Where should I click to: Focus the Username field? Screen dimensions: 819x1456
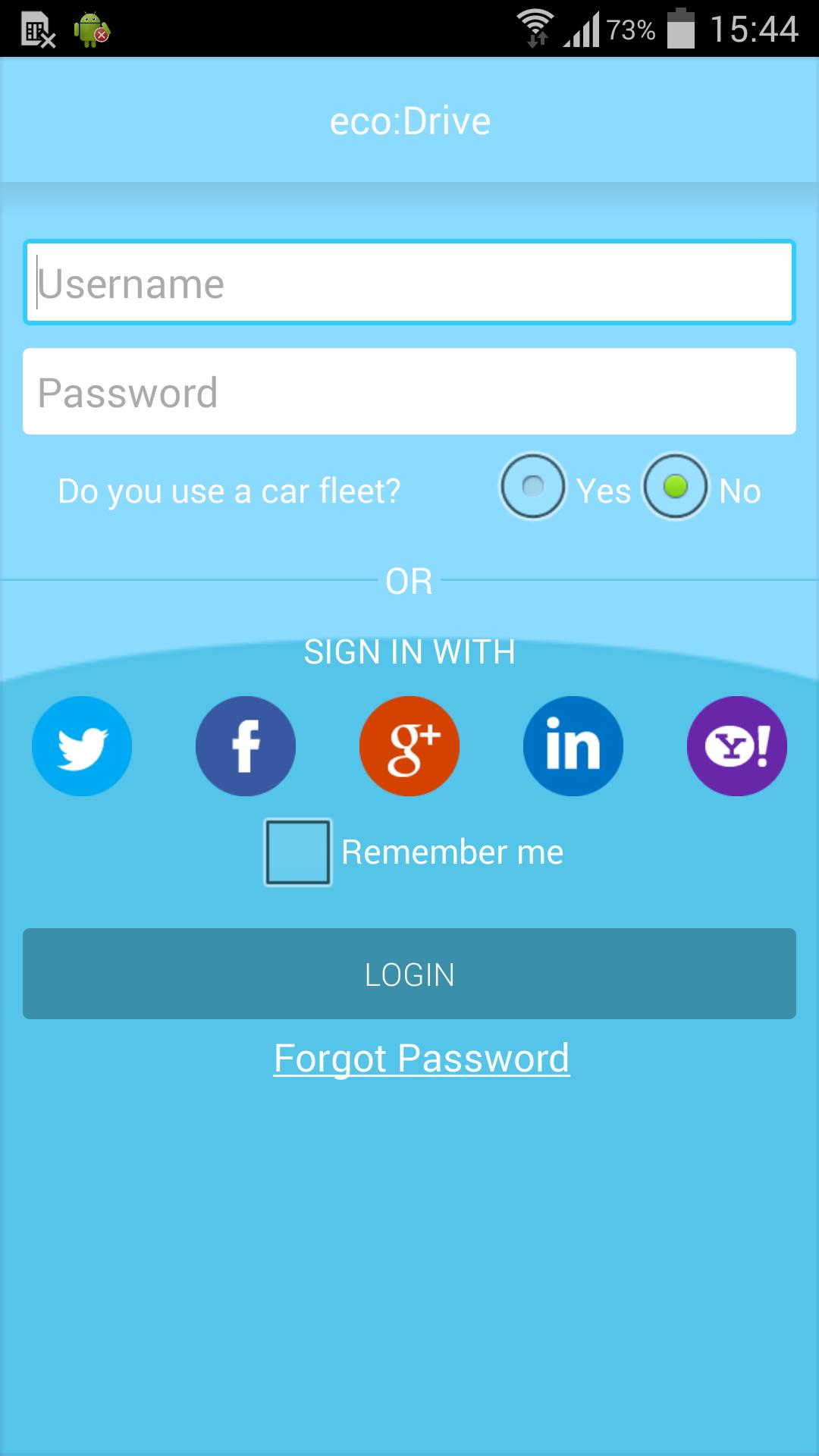pyautogui.click(x=409, y=283)
